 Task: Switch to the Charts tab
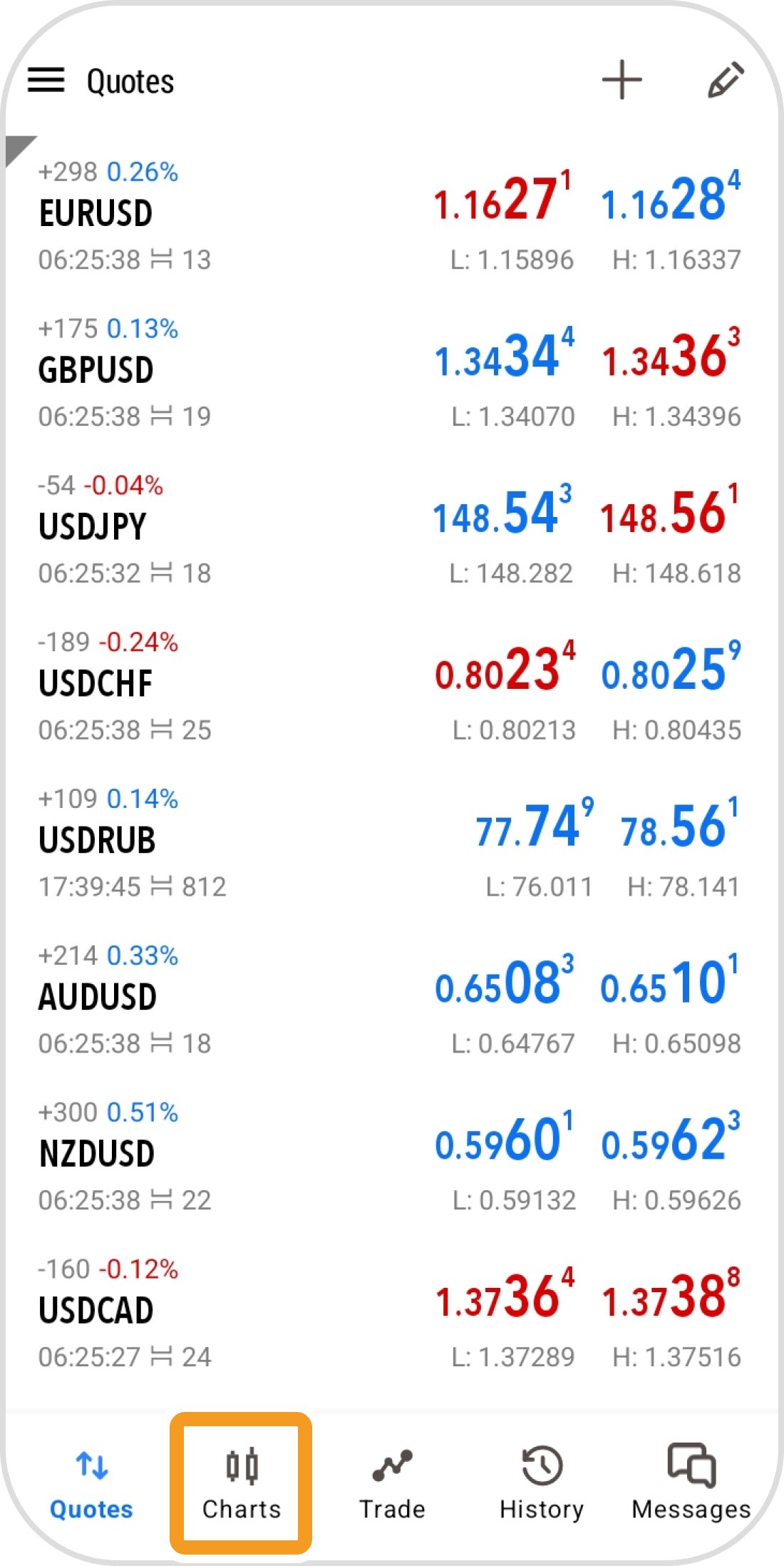tap(242, 1485)
